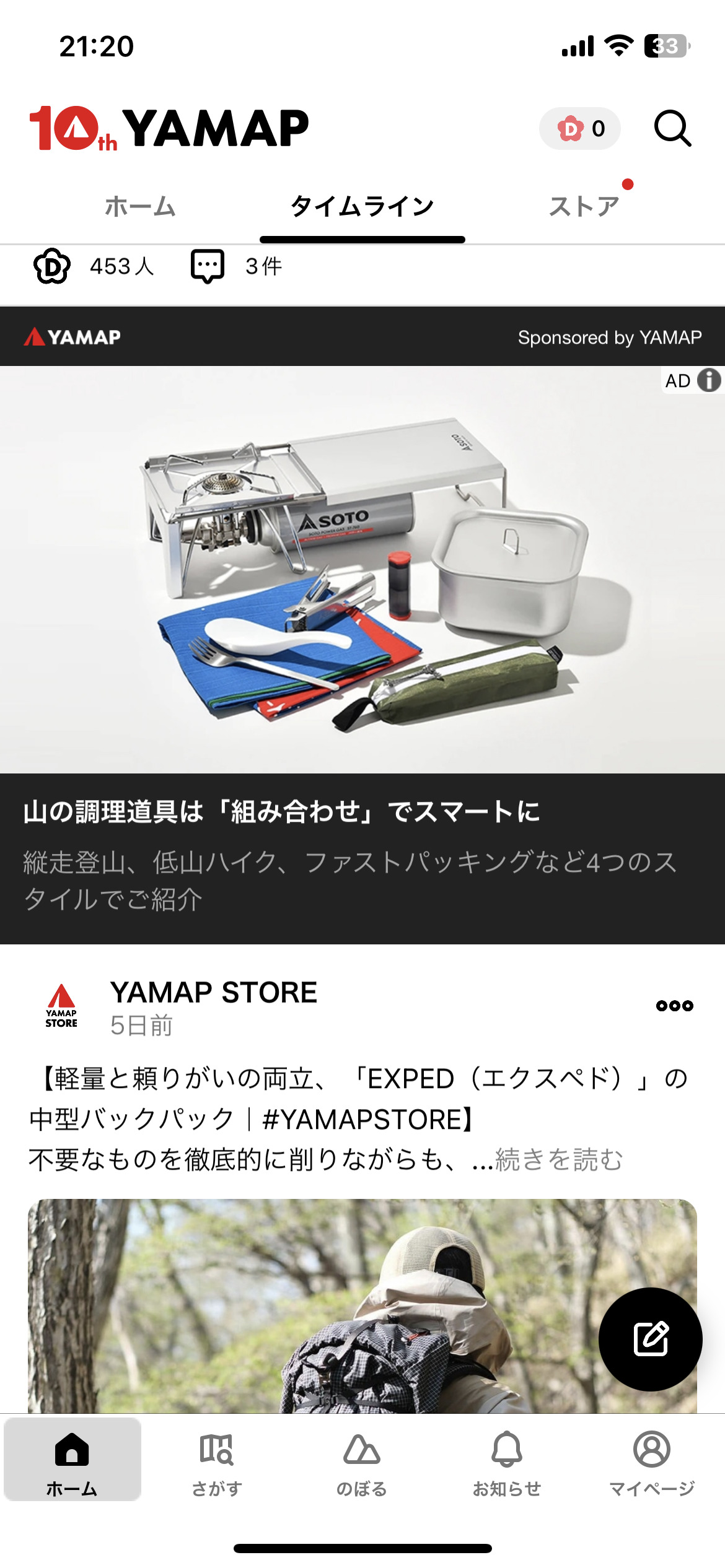Check お知らせ notifications
This screenshot has height=1568, width=725.
tap(506, 1463)
